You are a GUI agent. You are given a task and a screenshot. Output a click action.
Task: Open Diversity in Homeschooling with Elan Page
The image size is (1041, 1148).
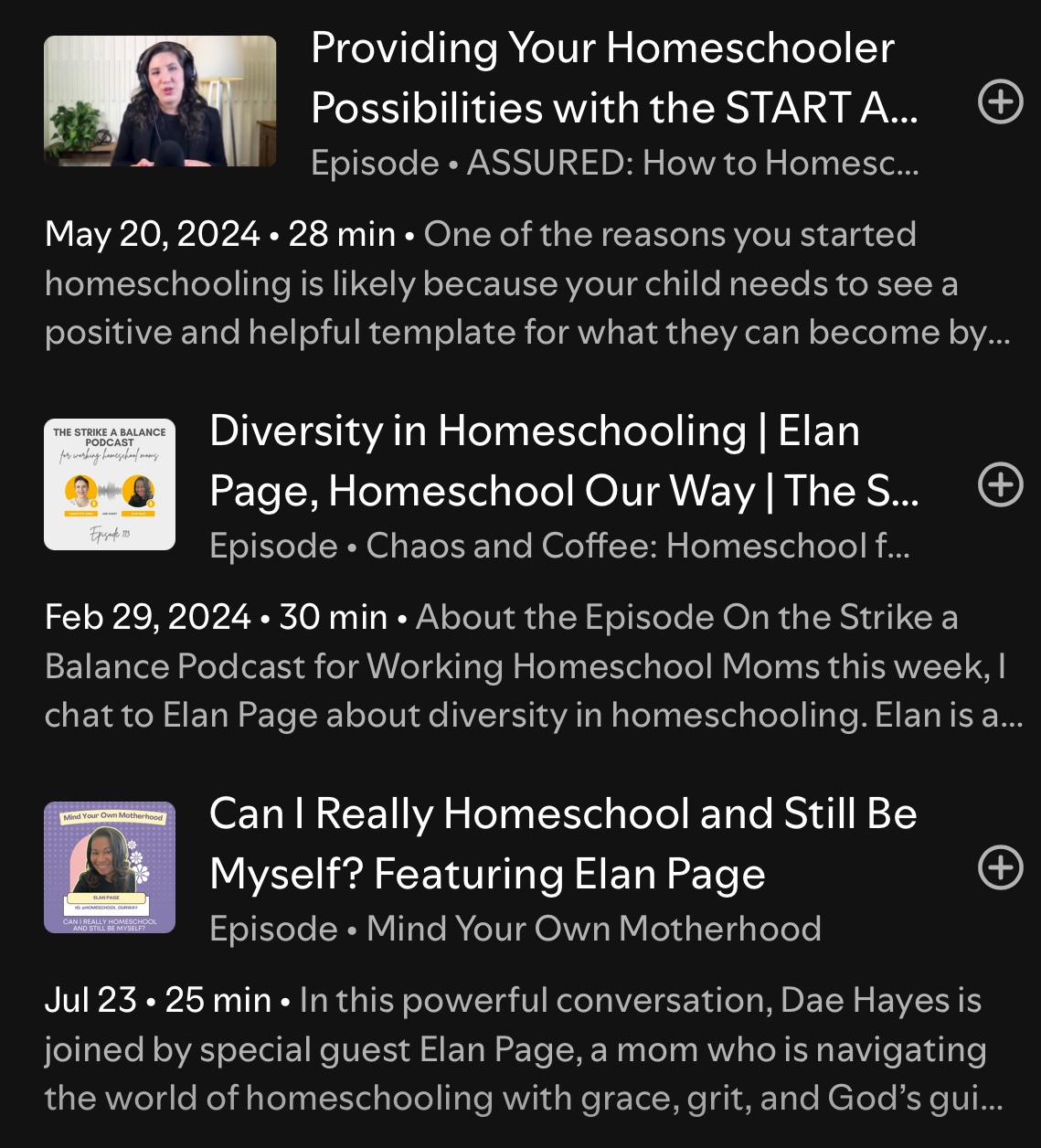tap(562, 461)
